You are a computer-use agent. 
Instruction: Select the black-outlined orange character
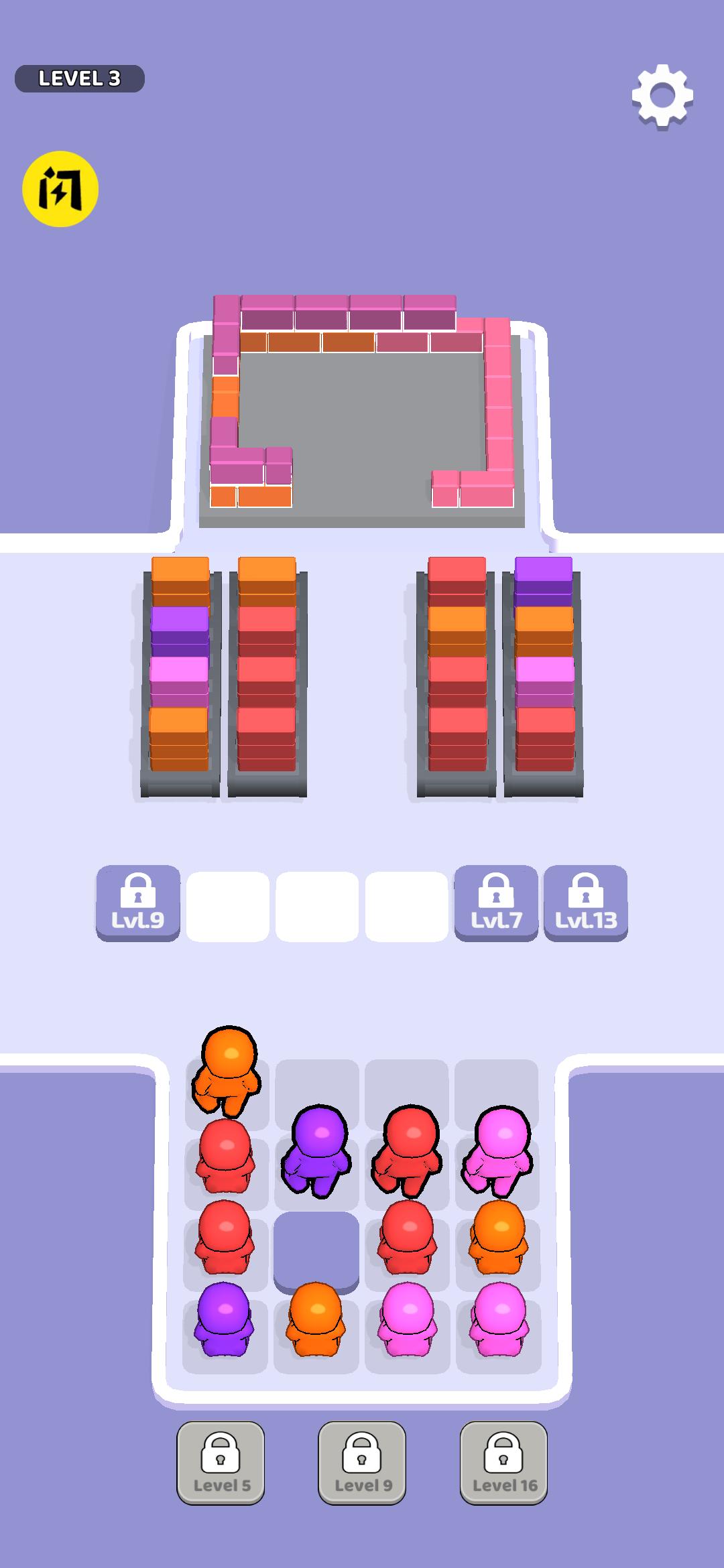coord(227,1071)
